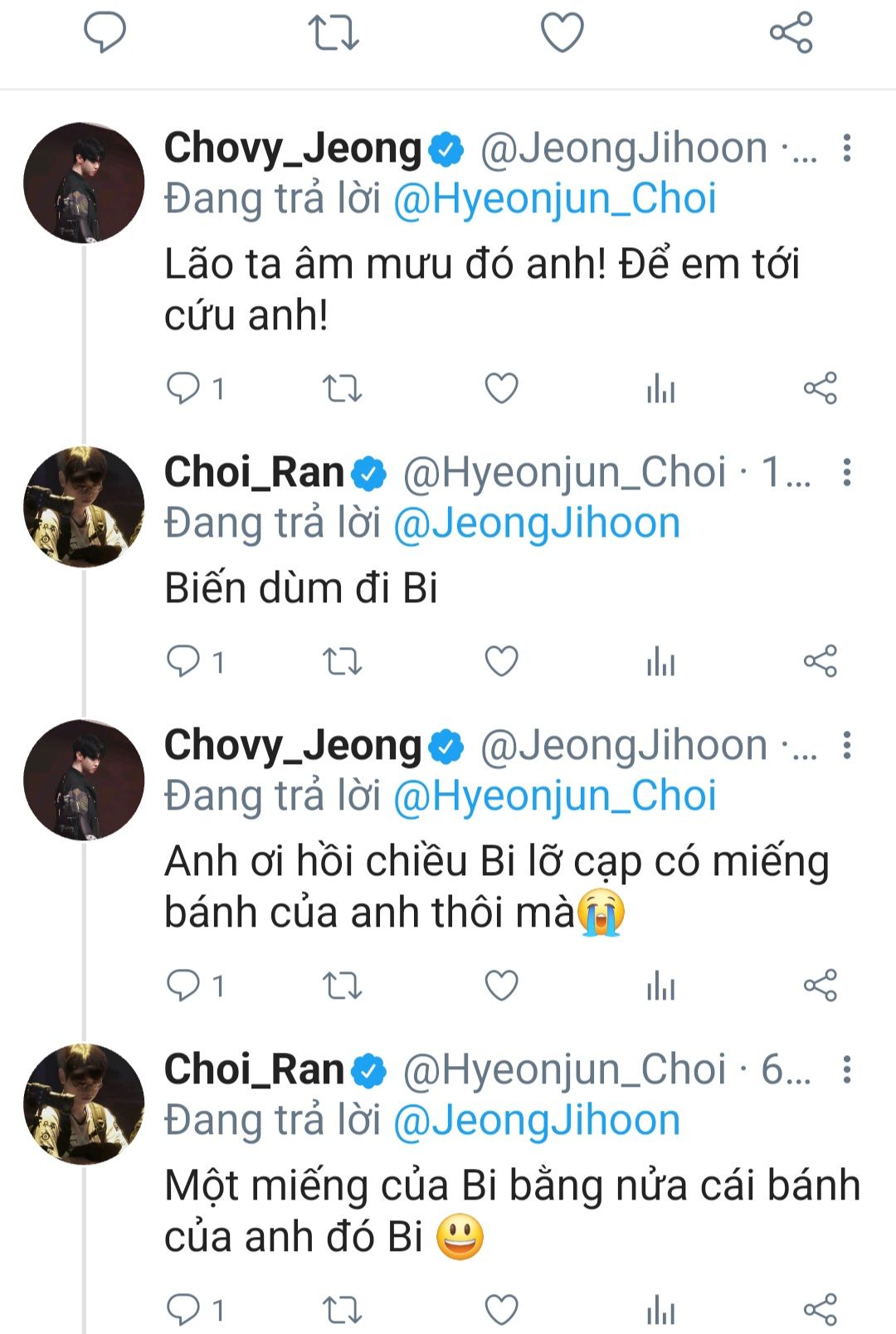
Task: Like the 'Lão ta âm mưu đó anh' tweet
Action: click(501, 387)
